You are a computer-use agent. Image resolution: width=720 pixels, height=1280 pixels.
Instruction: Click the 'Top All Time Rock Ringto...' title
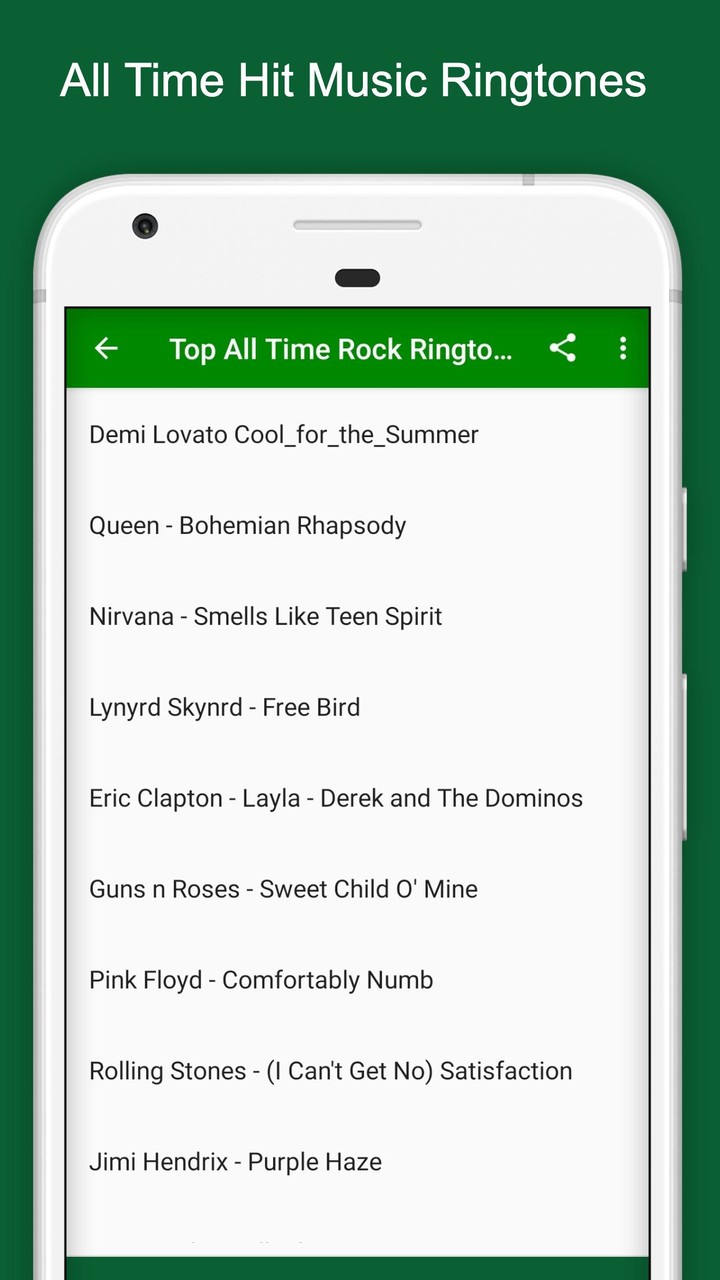[342, 349]
